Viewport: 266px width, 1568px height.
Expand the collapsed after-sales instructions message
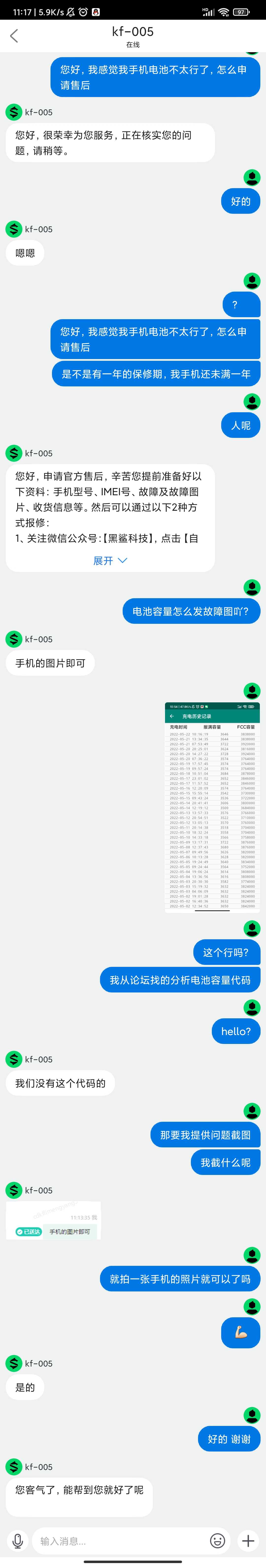click(x=110, y=561)
